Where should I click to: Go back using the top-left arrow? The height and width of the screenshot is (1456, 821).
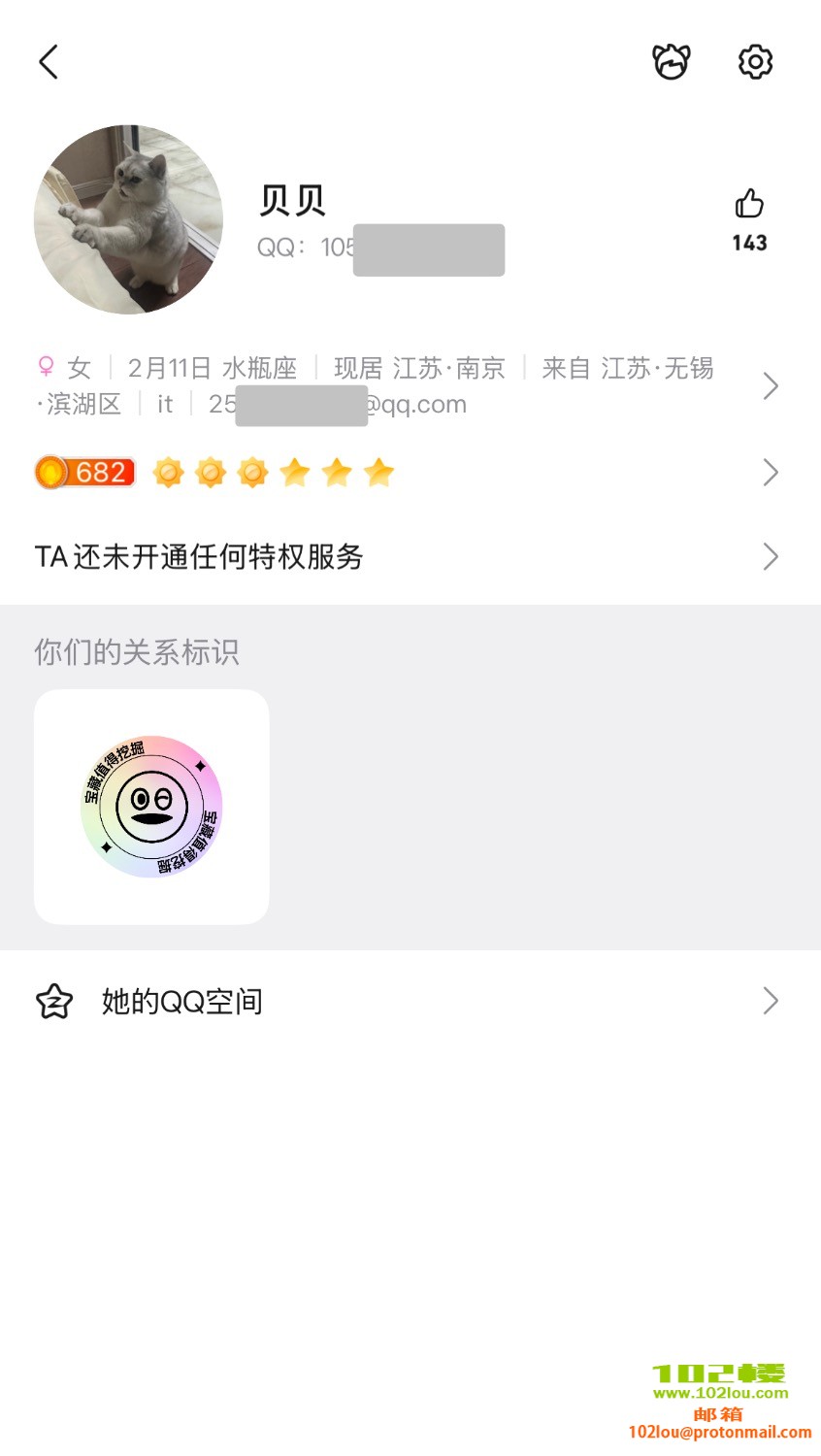click(x=49, y=62)
